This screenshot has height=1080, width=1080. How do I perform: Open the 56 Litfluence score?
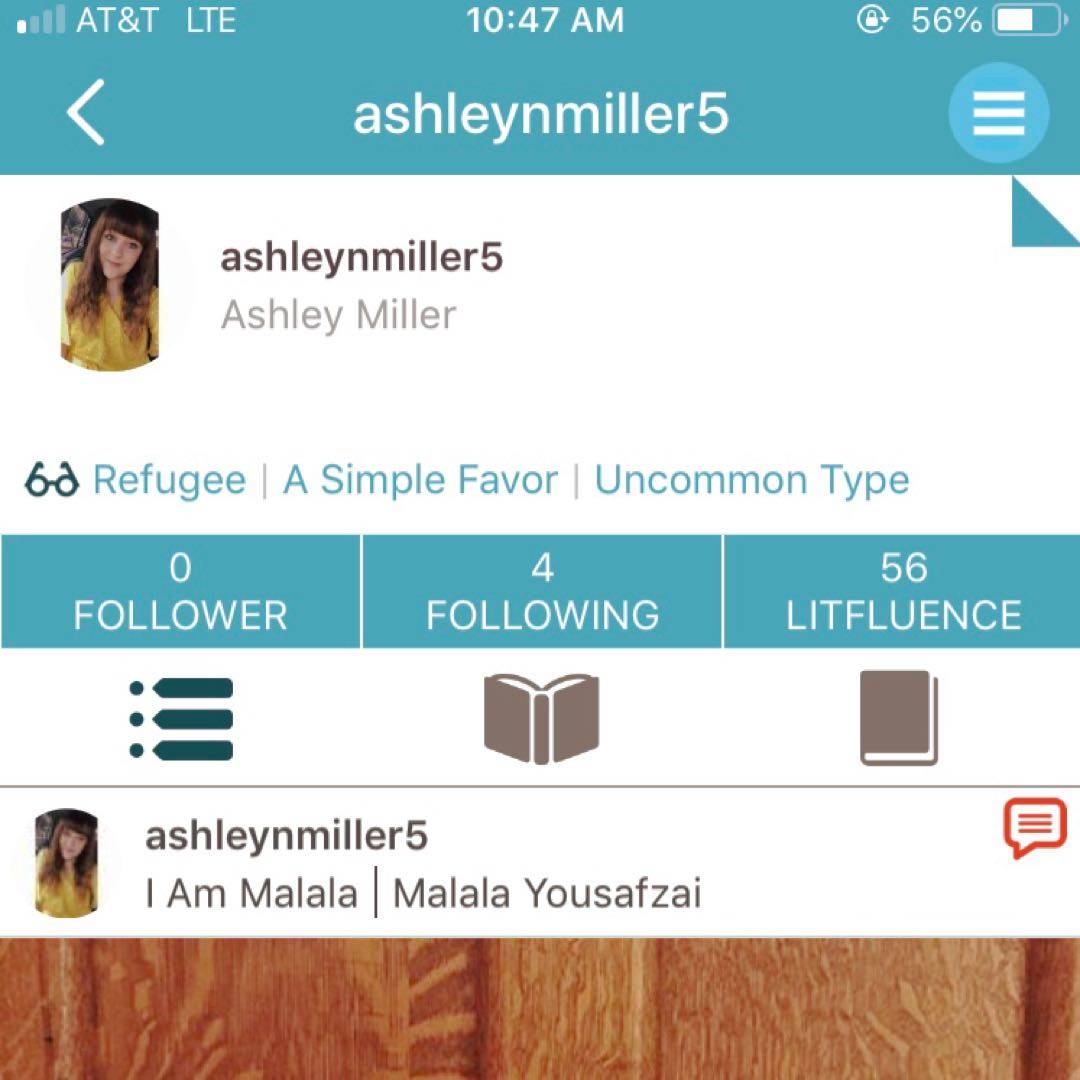click(903, 591)
